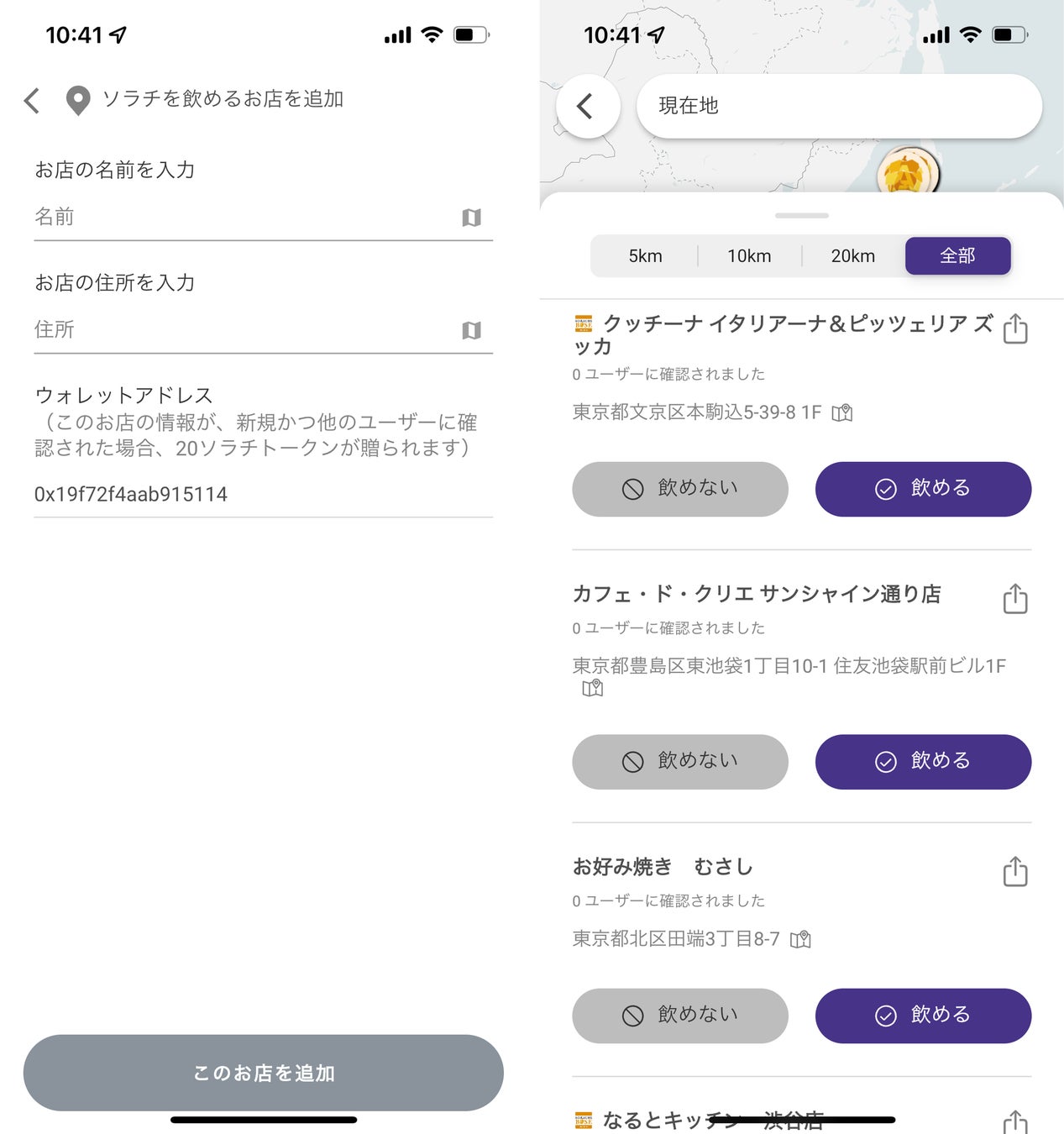Screen dimensions: 1064x1134
Task: Mark カフェ・ド・クリエ as 飲めない
Action: point(679,762)
